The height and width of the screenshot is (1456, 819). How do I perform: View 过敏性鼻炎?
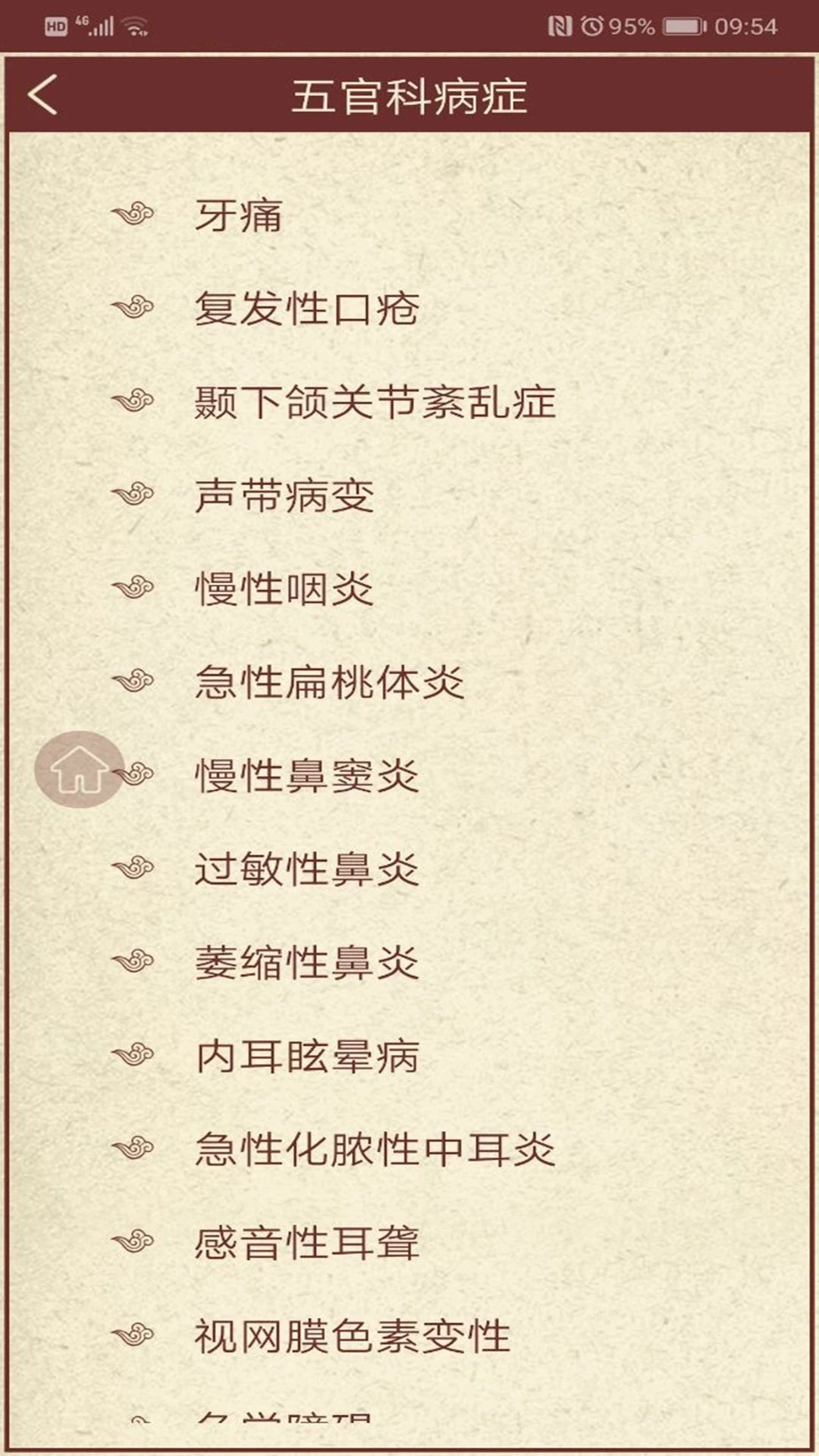tap(306, 869)
